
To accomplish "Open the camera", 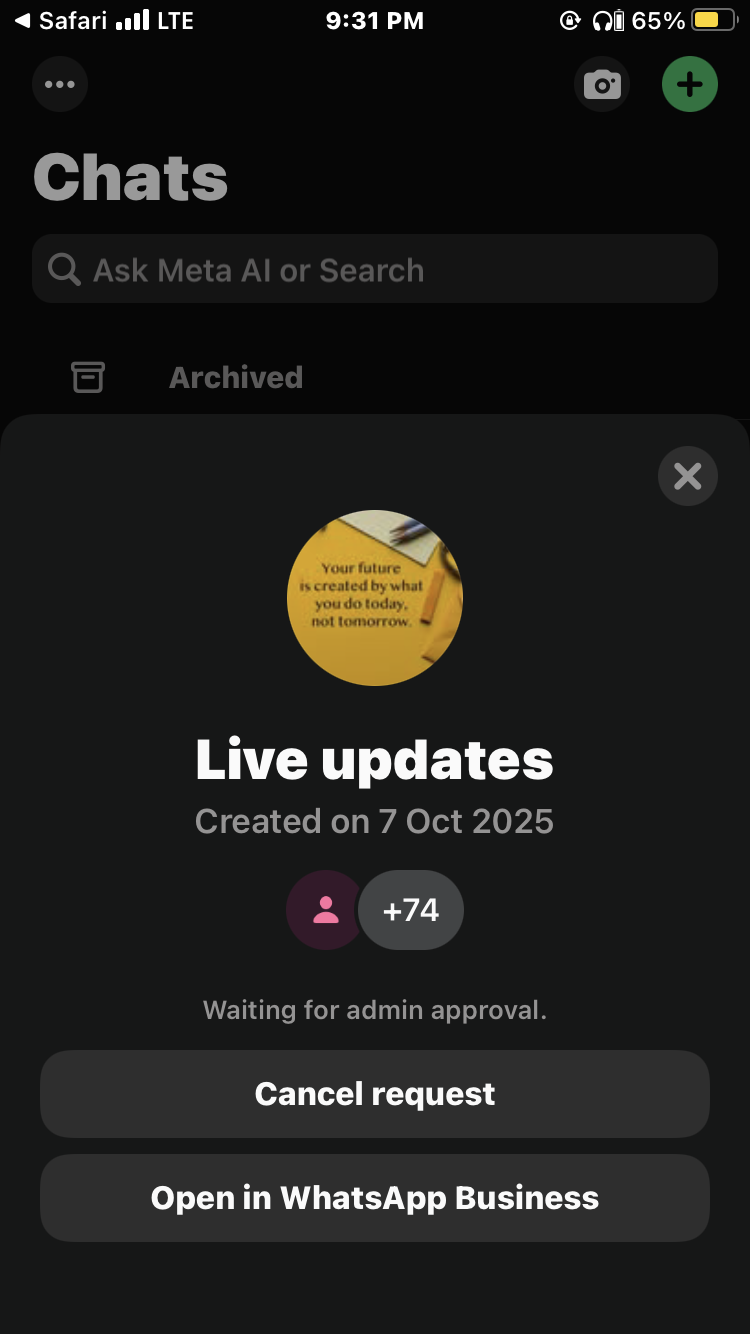I will point(602,84).
